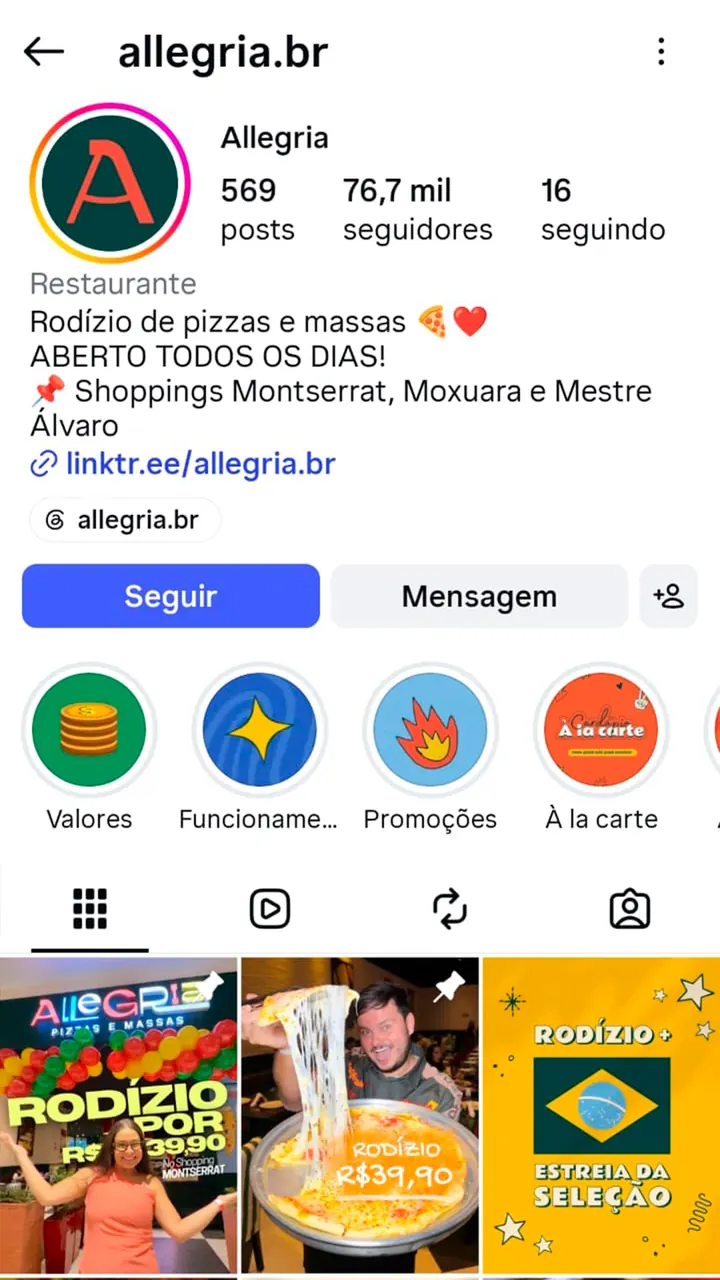Viewport: 720px width, 1280px height.
Task: Open the three-dot overflow menu
Action: pyautogui.click(x=660, y=52)
